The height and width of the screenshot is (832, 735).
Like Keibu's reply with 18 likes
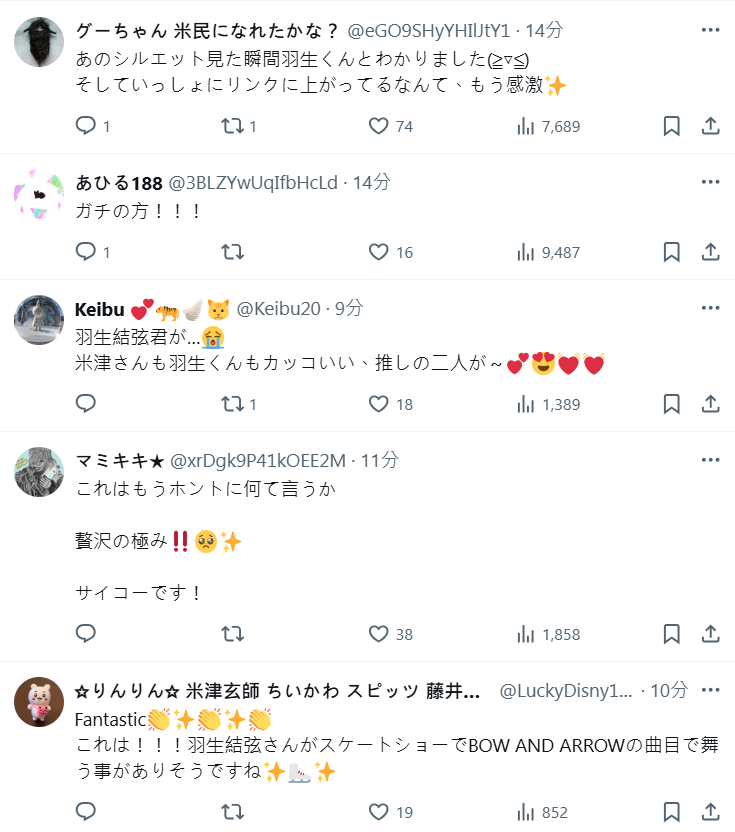click(x=379, y=404)
